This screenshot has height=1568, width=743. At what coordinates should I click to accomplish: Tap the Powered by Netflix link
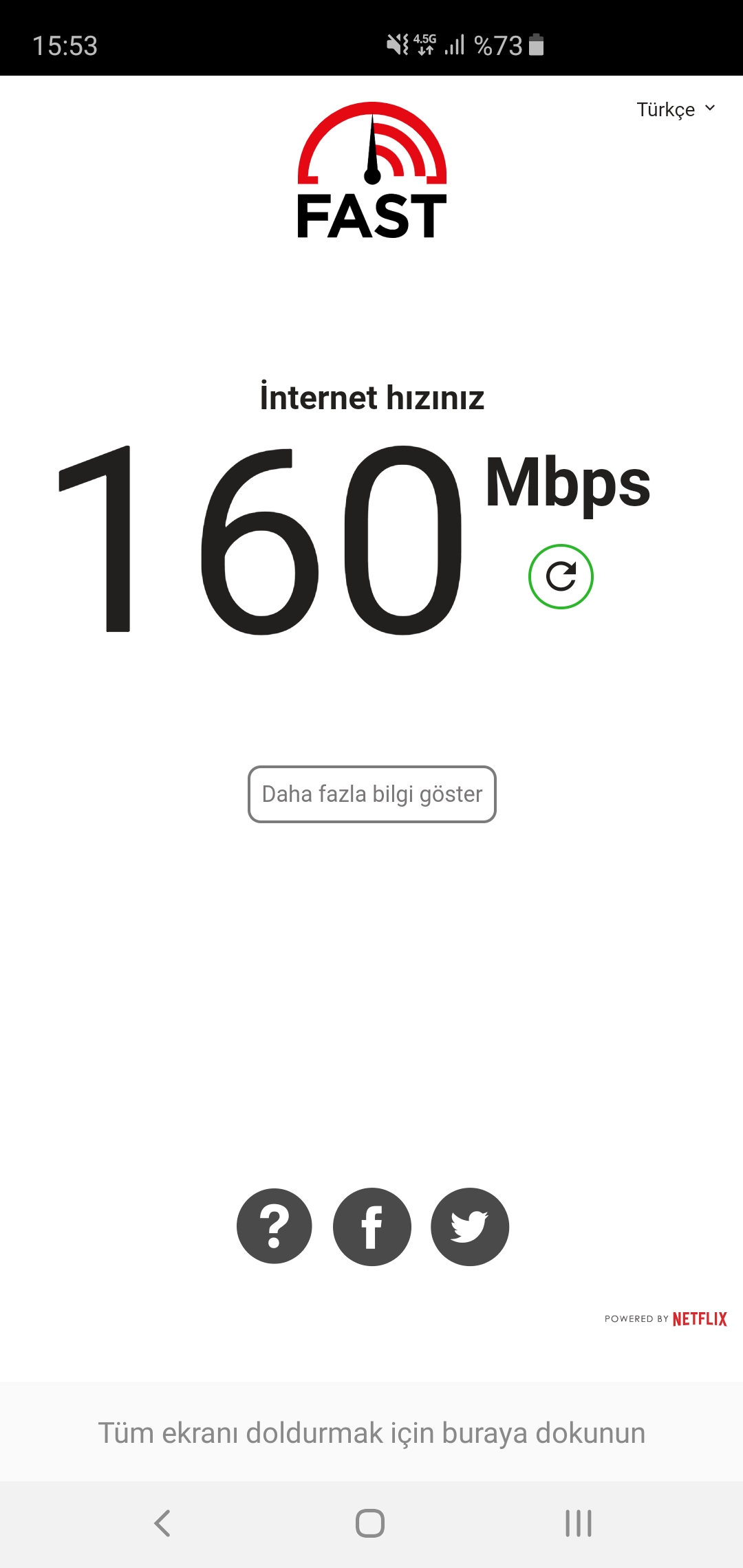click(x=665, y=1318)
